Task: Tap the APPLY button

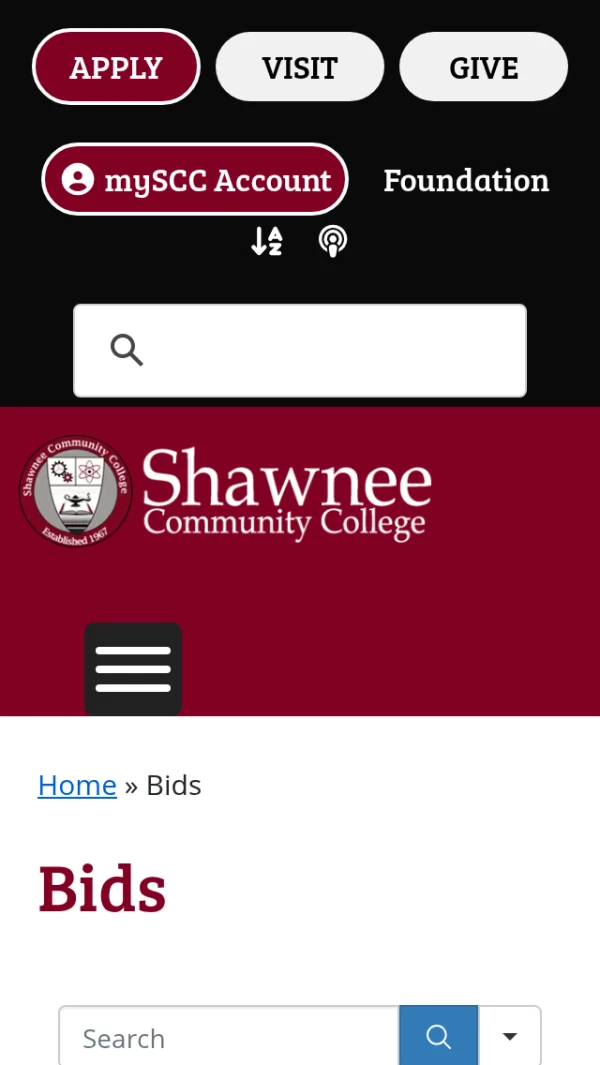Action: click(x=116, y=67)
